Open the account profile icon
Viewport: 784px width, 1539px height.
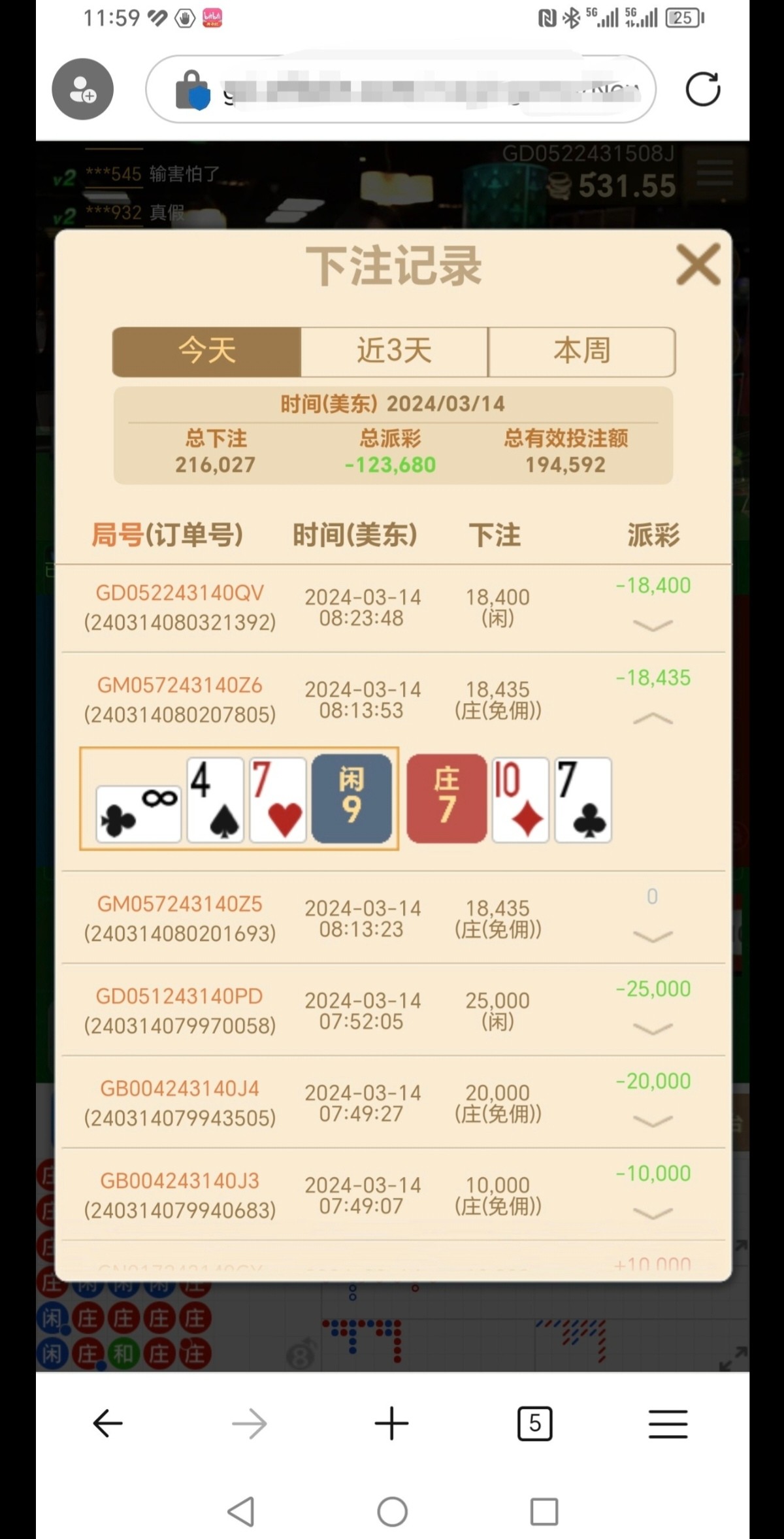(83, 89)
